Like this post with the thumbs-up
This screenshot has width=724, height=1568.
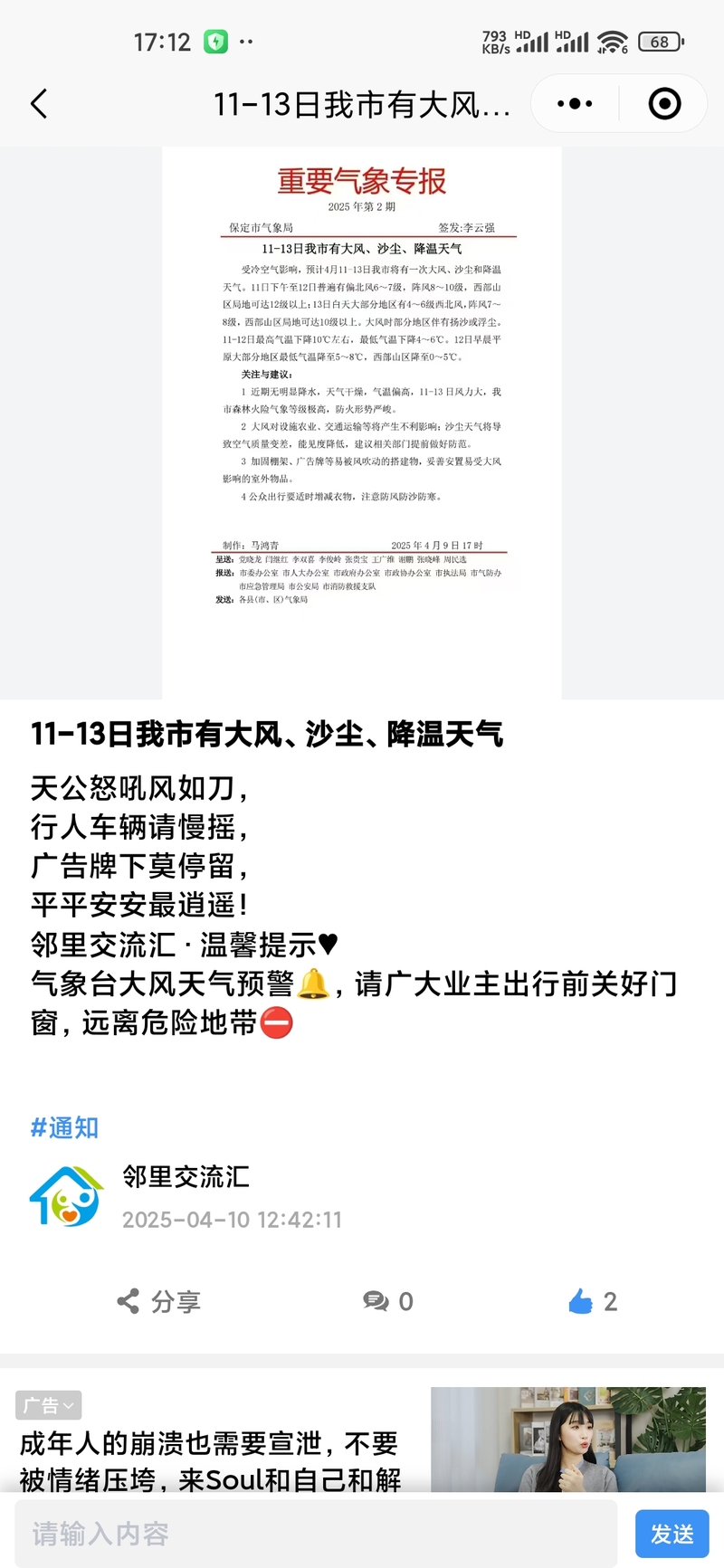coord(592,1301)
